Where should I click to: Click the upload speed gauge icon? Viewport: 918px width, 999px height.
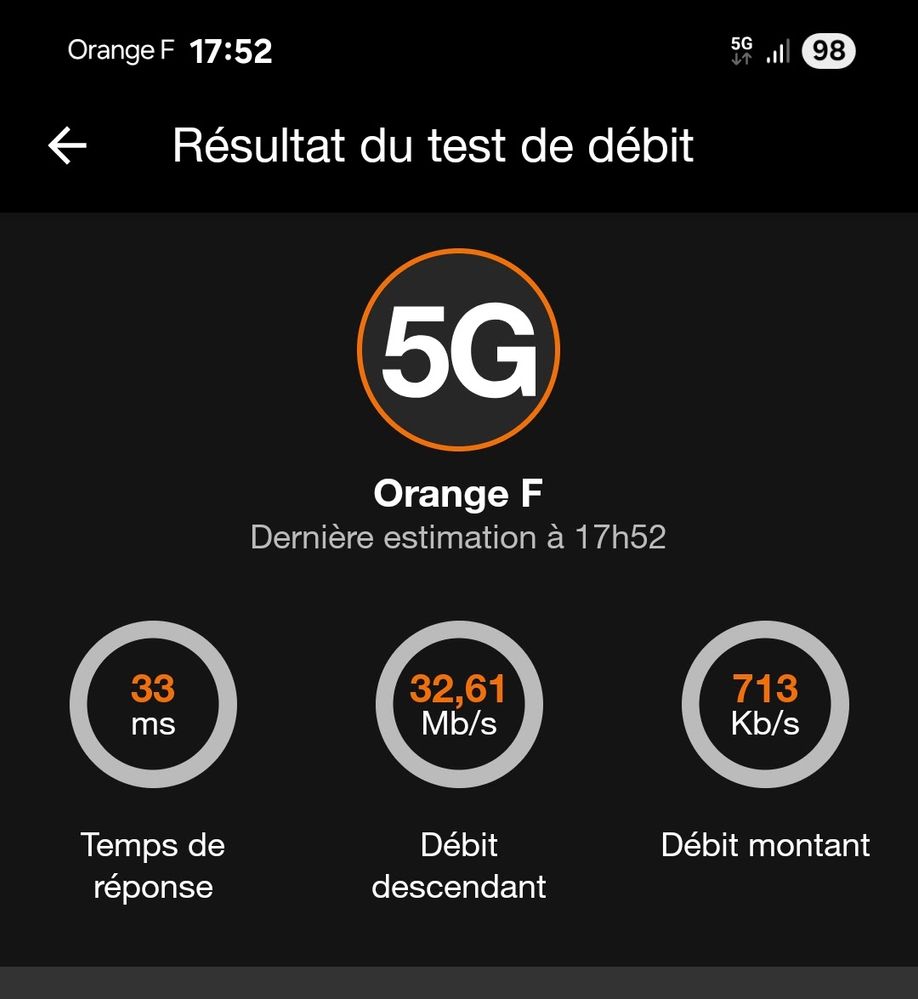click(x=765, y=703)
